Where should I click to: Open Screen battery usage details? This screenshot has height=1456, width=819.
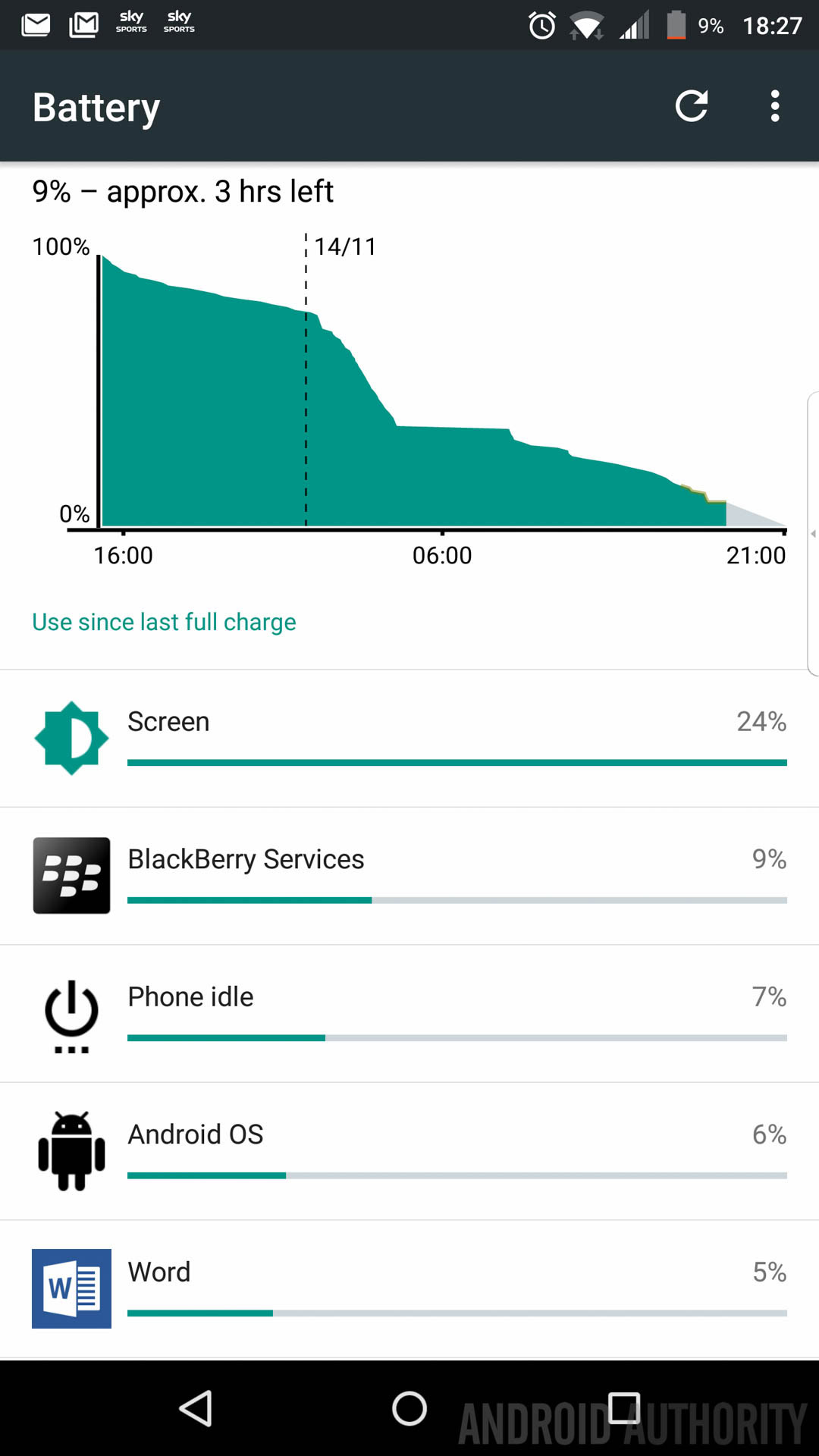tap(409, 739)
